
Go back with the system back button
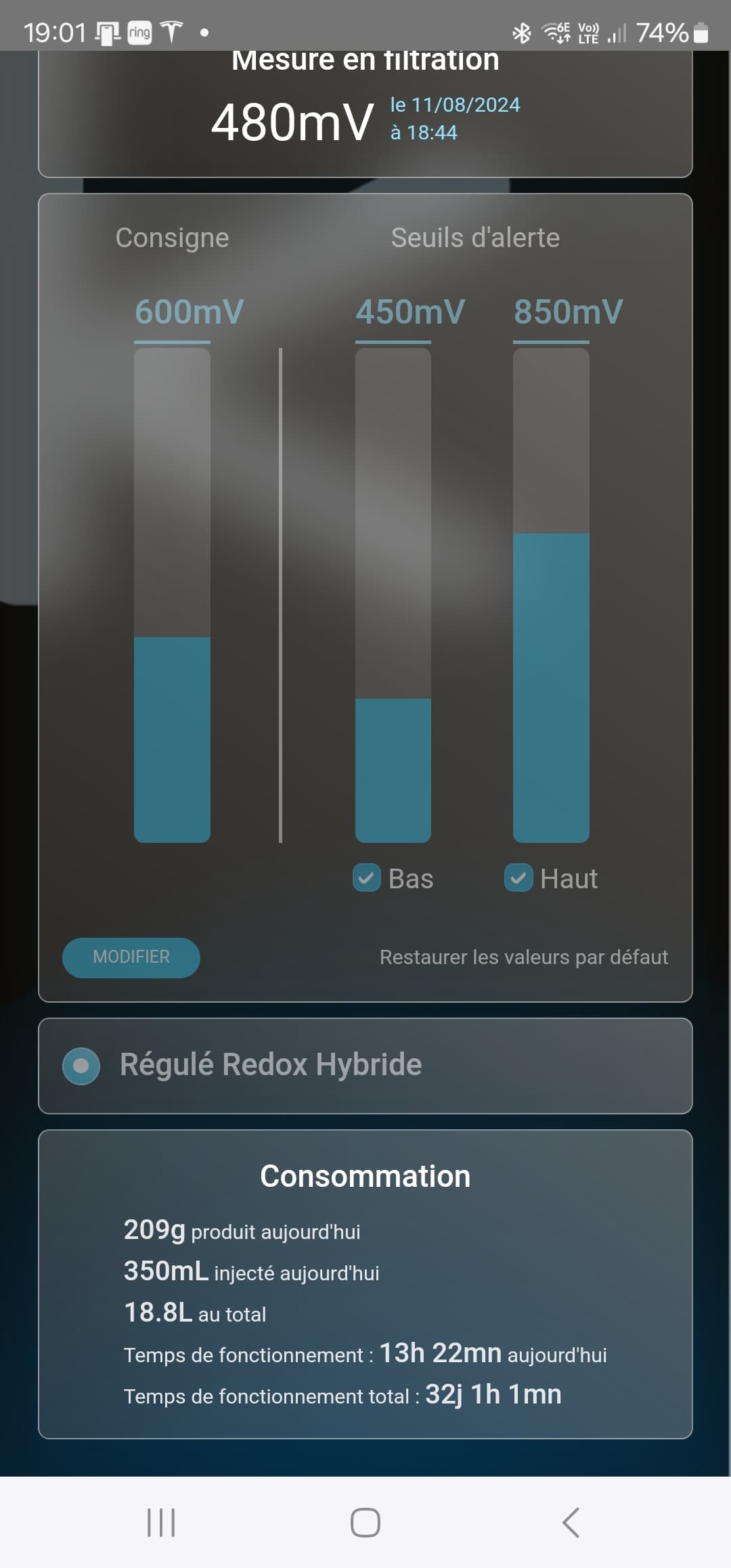tap(571, 1523)
